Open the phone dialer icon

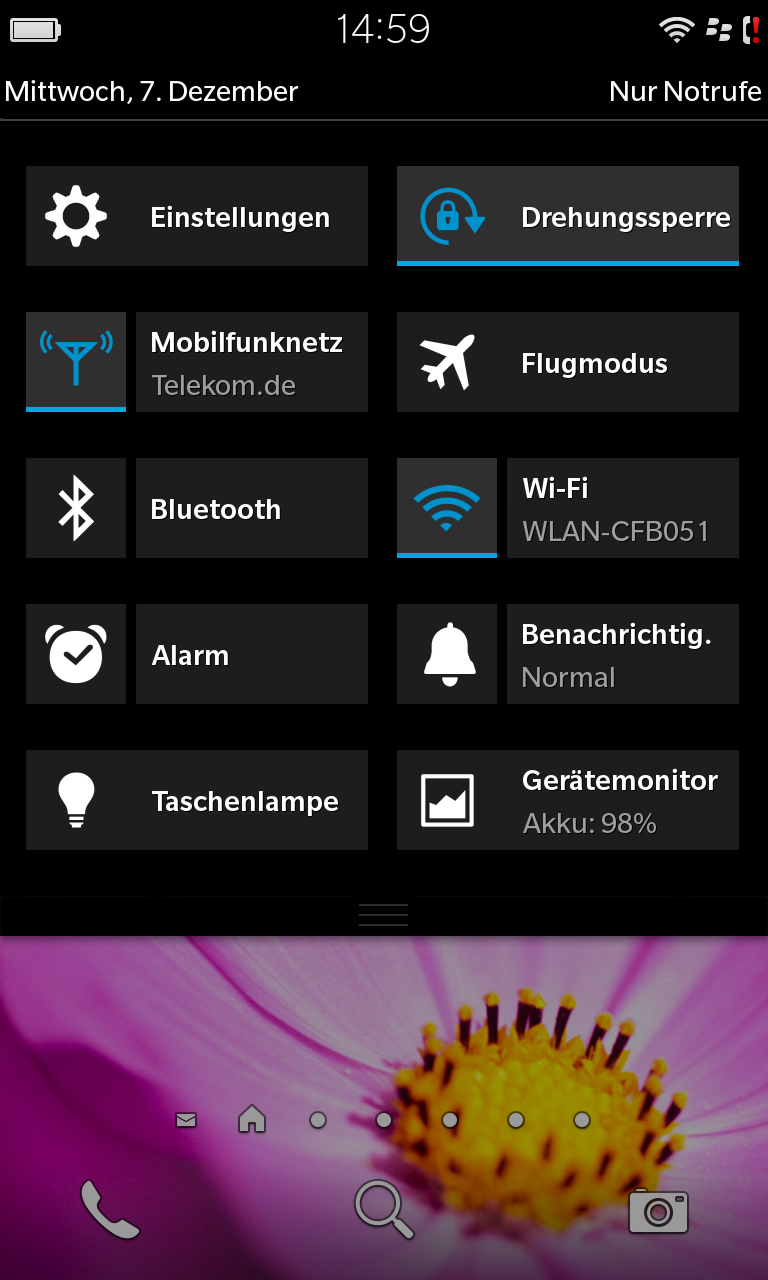(x=110, y=1210)
